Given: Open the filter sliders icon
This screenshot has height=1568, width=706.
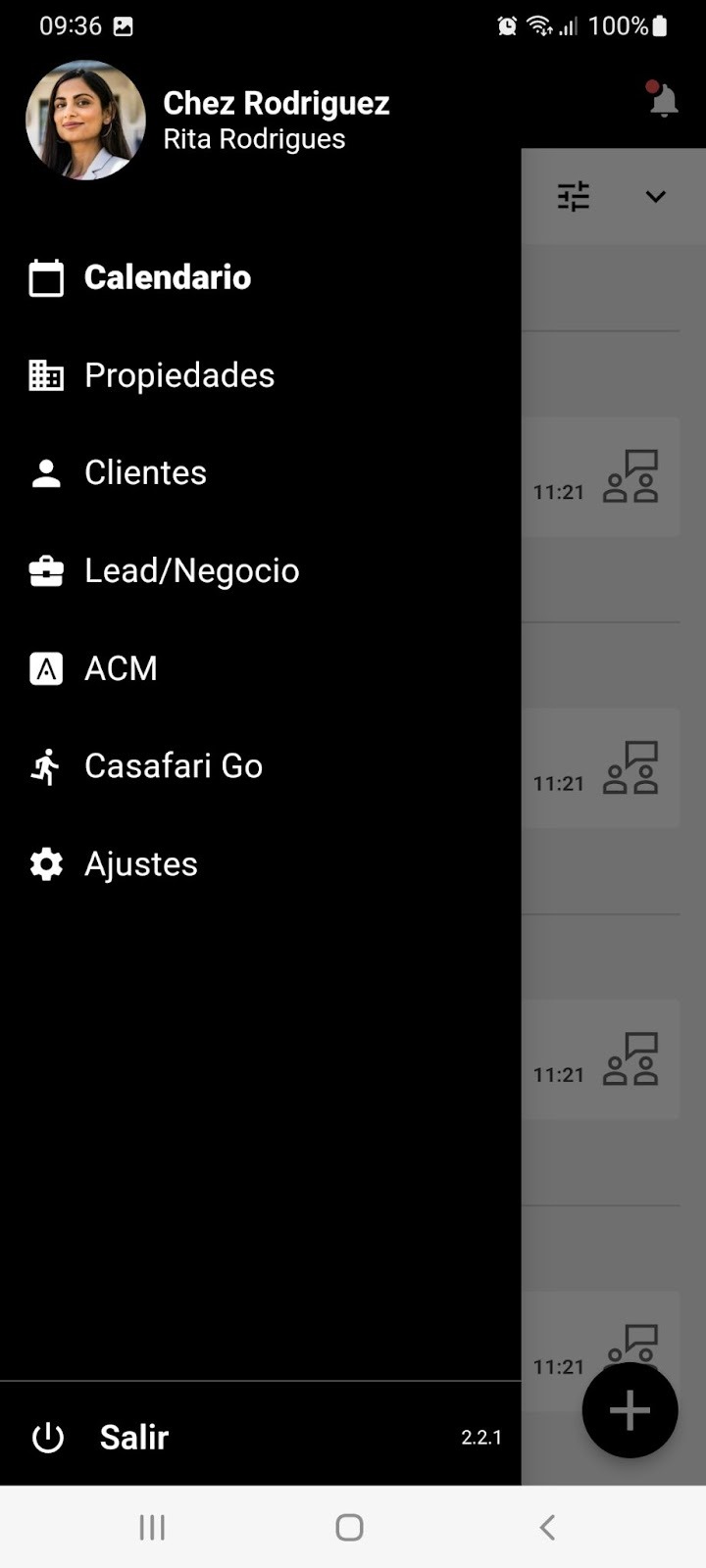Looking at the screenshot, I should (x=574, y=196).
